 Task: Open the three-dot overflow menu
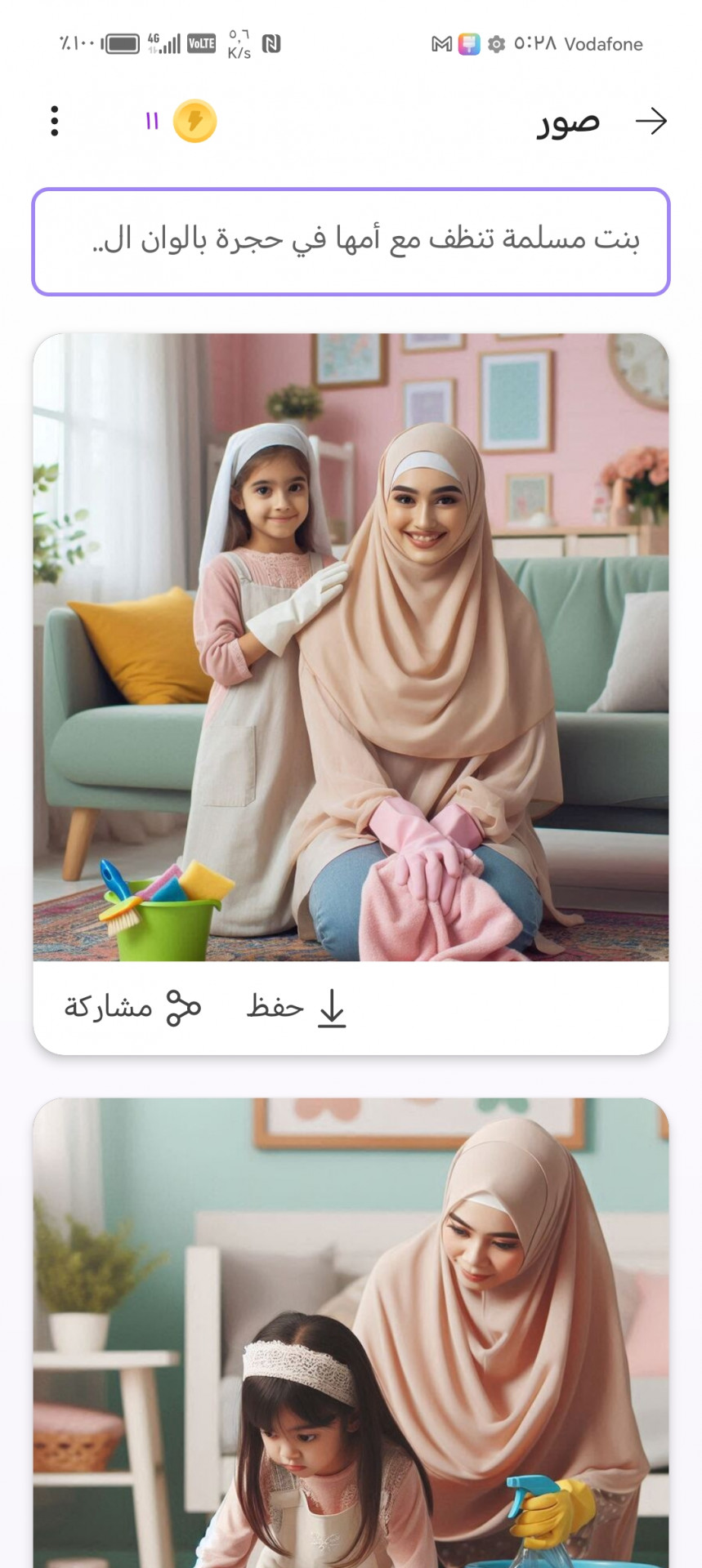point(55,122)
